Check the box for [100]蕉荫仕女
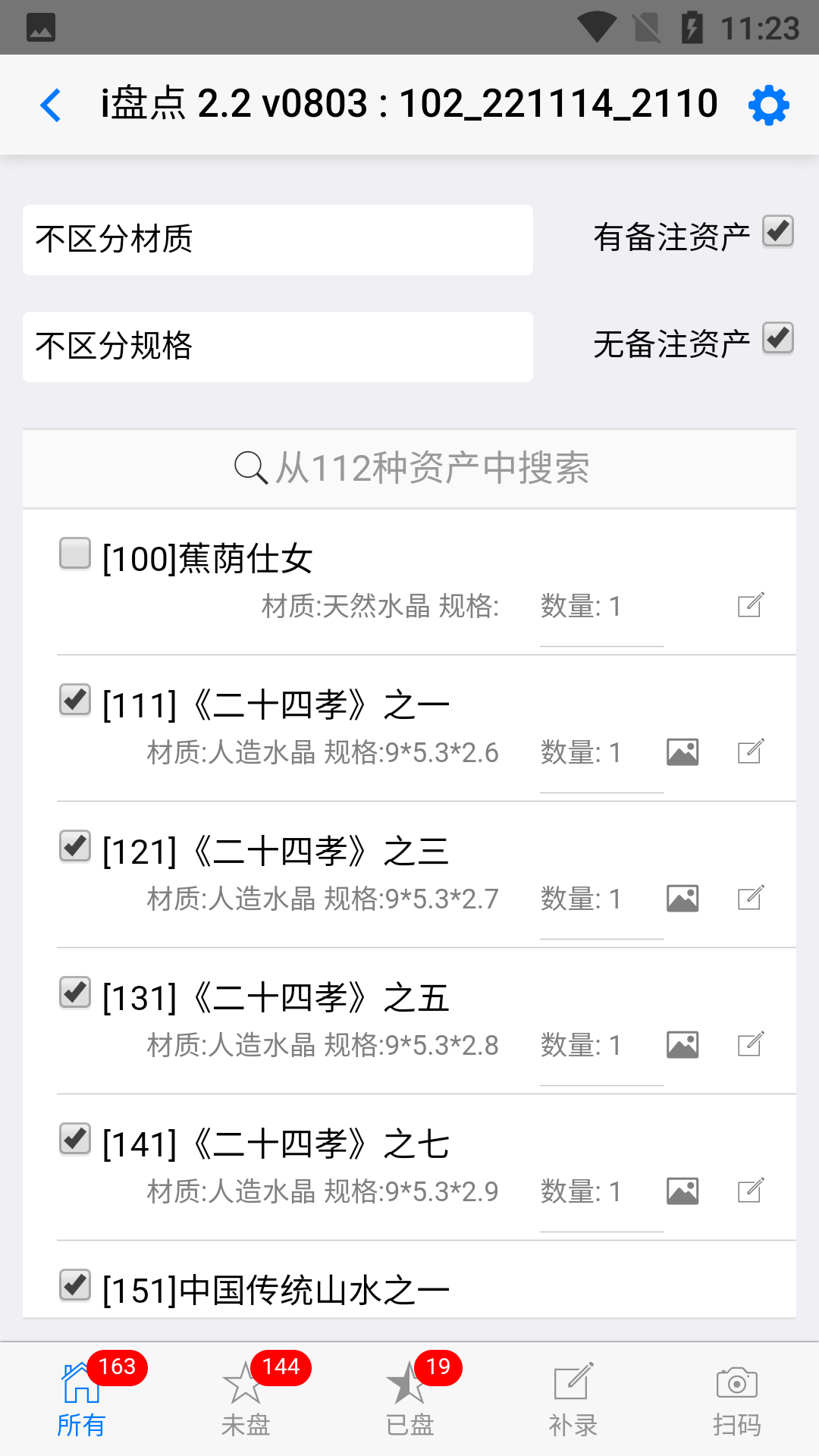The height and width of the screenshot is (1456, 819). coord(74,554)
